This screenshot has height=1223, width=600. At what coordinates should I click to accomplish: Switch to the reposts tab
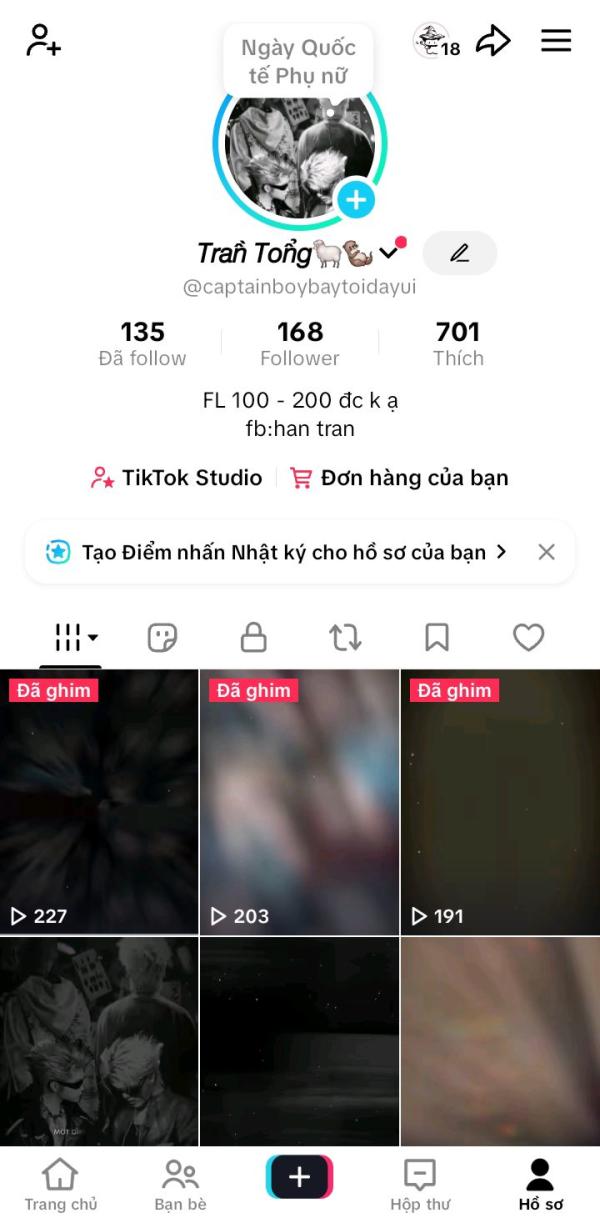[345, 637]
